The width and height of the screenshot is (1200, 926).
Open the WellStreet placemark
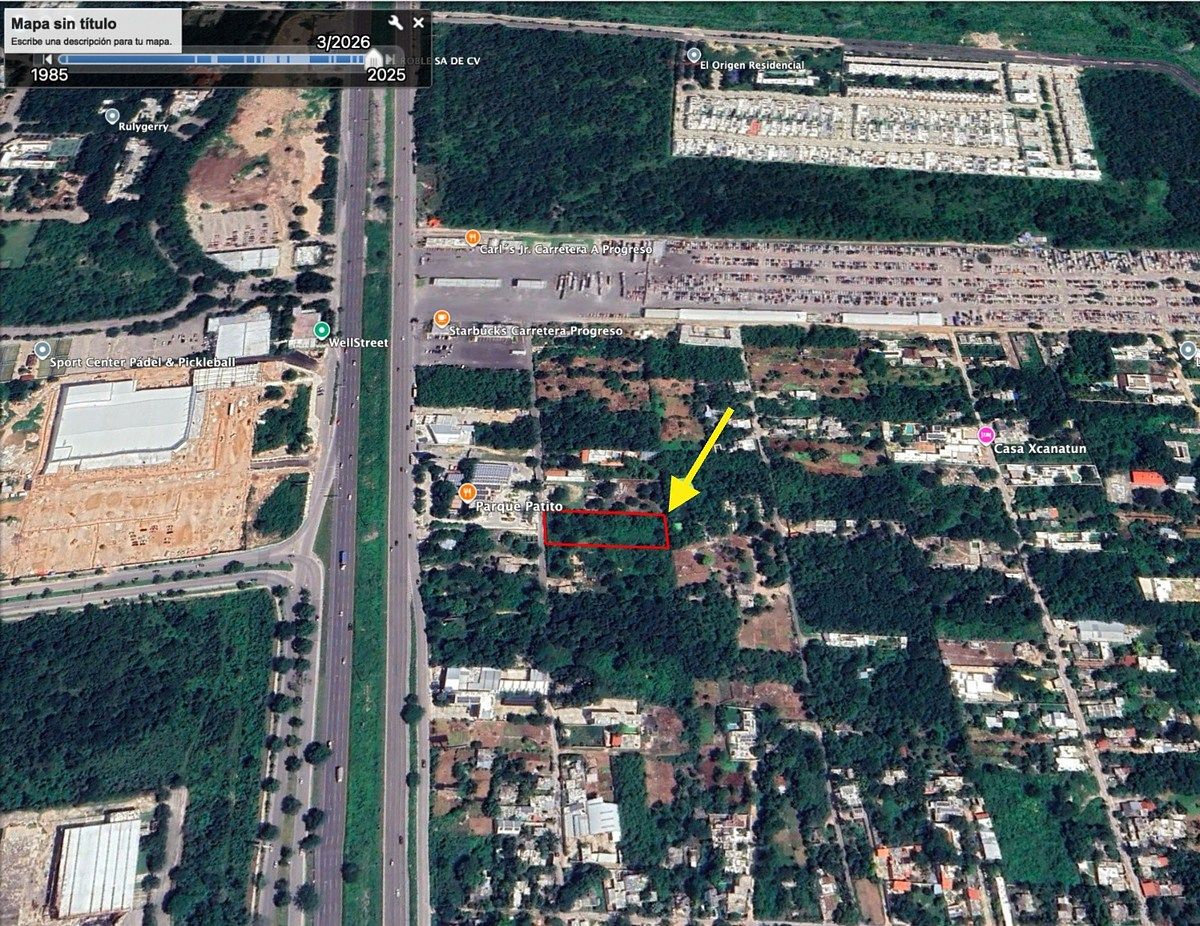tap(320, 330)
